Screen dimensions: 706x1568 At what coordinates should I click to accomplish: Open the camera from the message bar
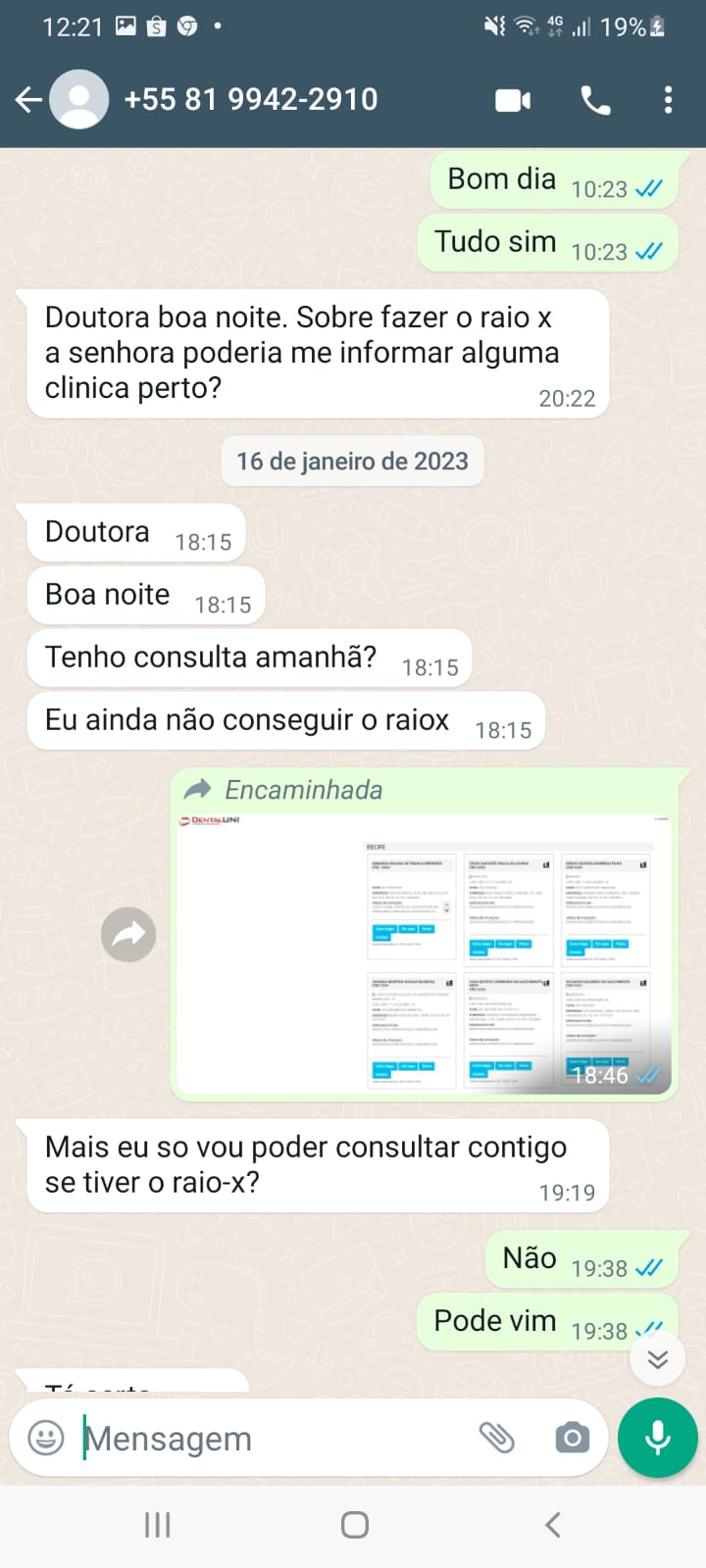pyautogui.click(x=572, y=1438)
